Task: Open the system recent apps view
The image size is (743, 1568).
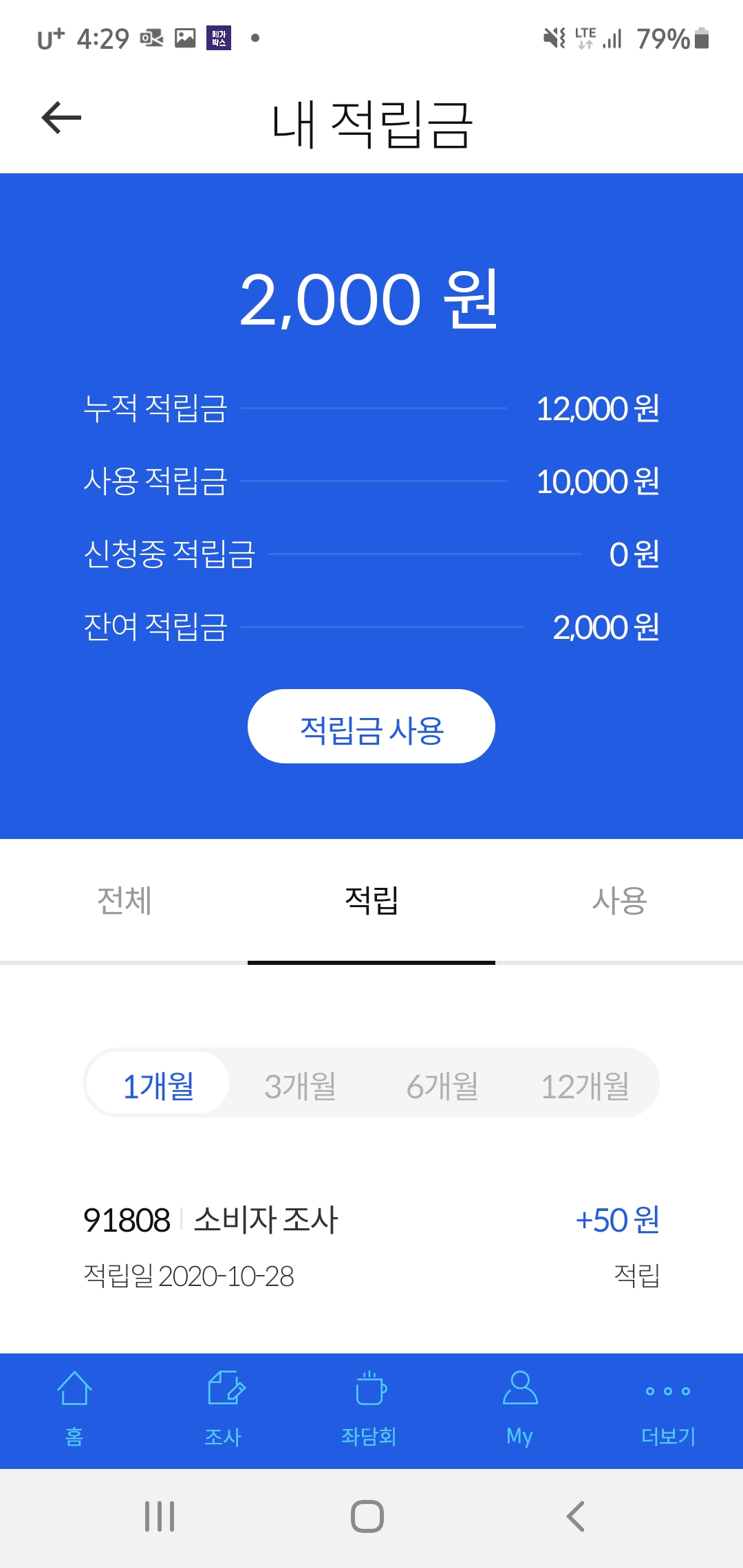Action: [160, 1516]
